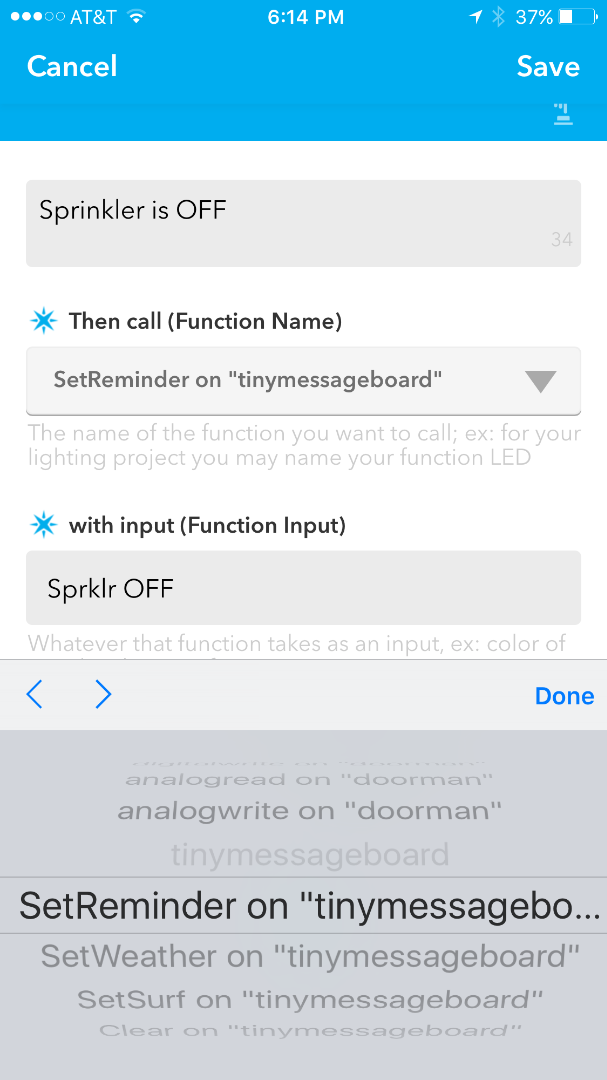Choose analogread on "doorman" option

click(x=310, y=779)
